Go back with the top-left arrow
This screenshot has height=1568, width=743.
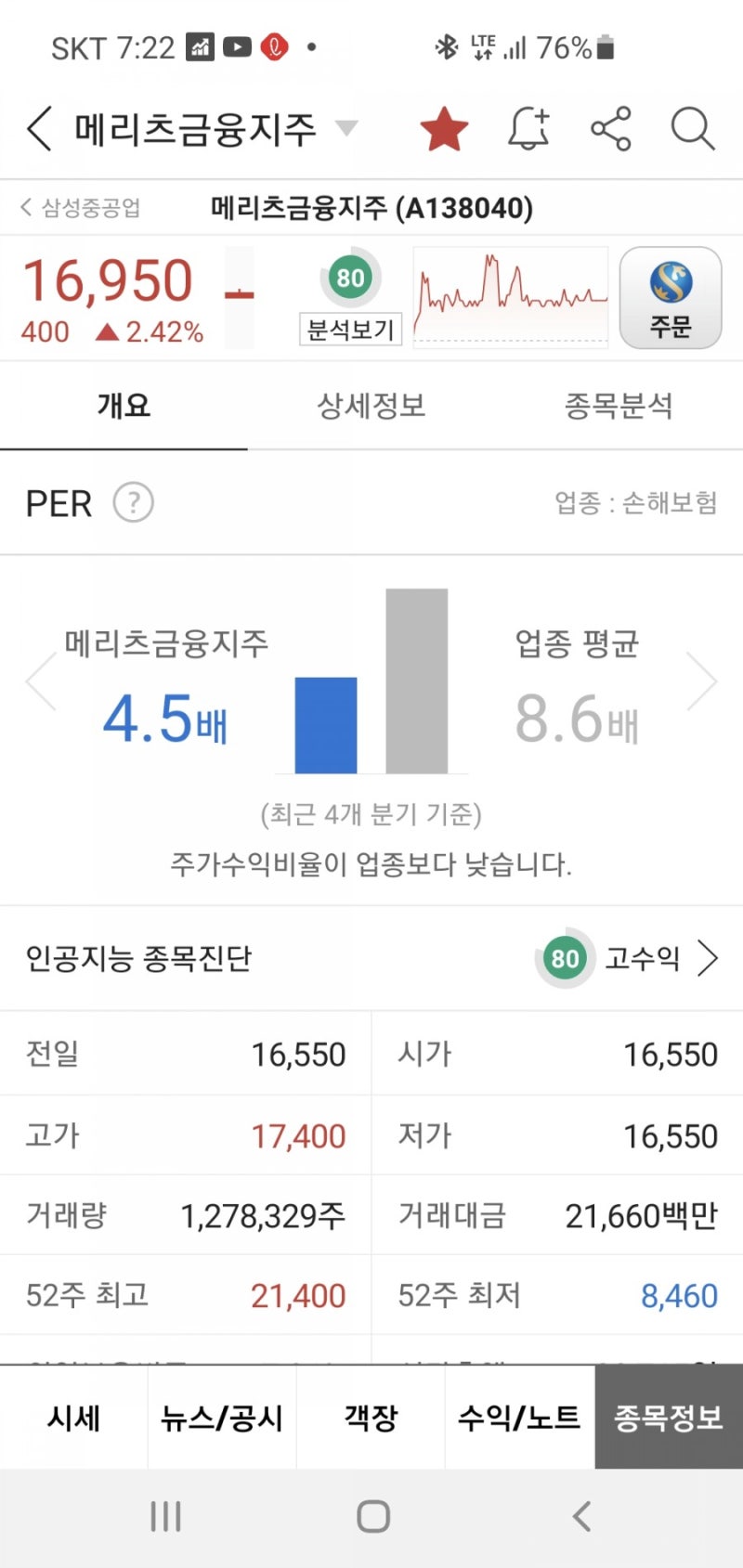tap(37, 129)
